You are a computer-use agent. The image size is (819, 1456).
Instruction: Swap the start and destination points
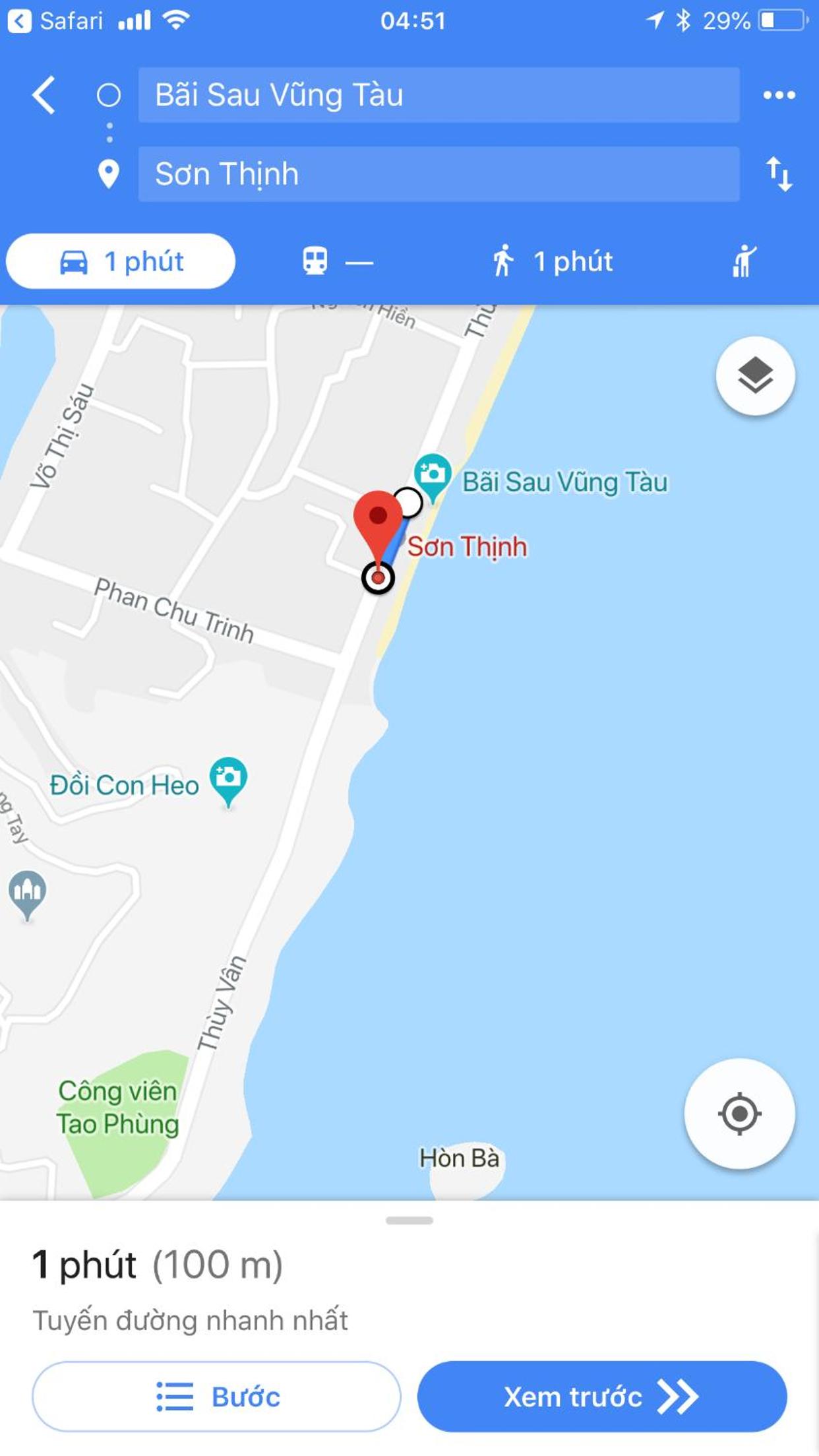[x=779, y=174]
